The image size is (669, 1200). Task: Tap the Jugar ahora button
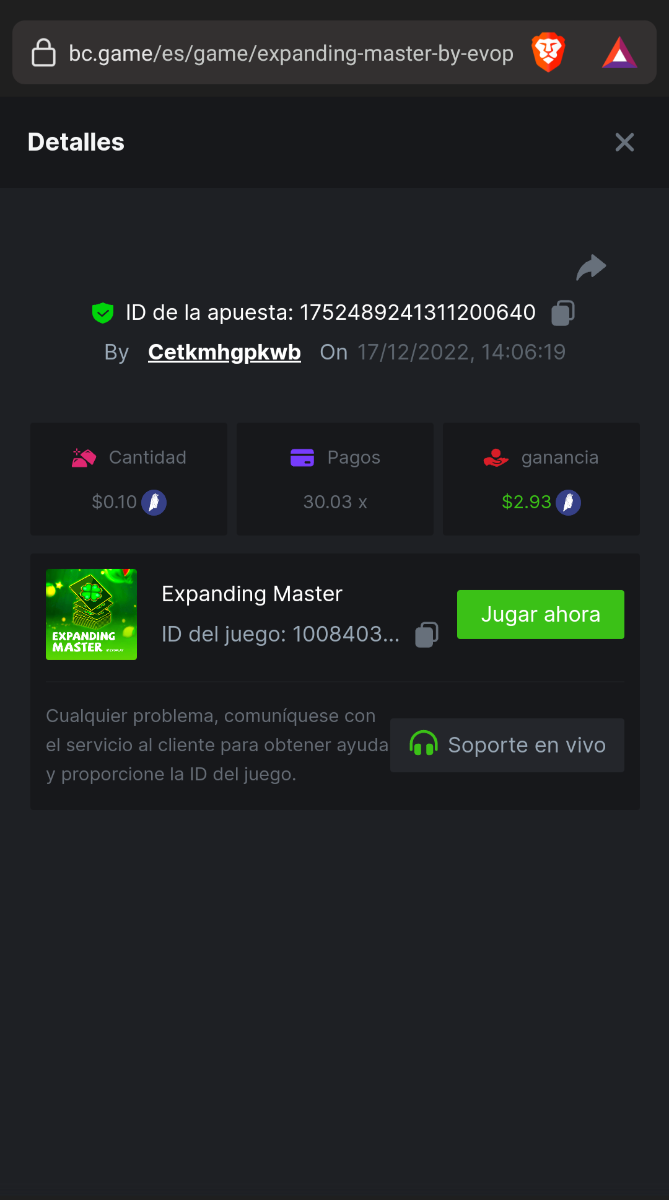(540, 614)
